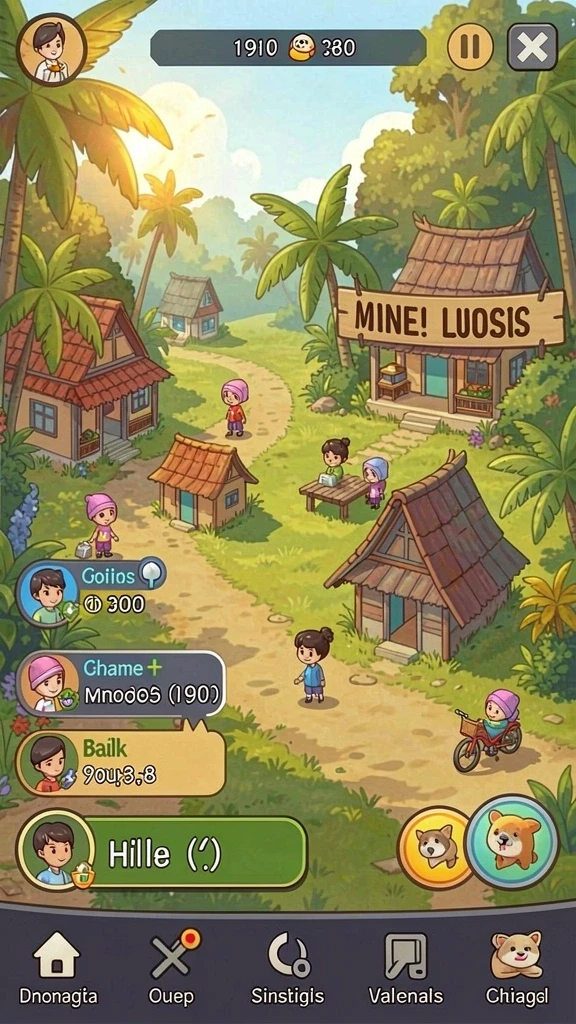Close the game screen
Screen dimensions: 576x1024
[532, 47]
